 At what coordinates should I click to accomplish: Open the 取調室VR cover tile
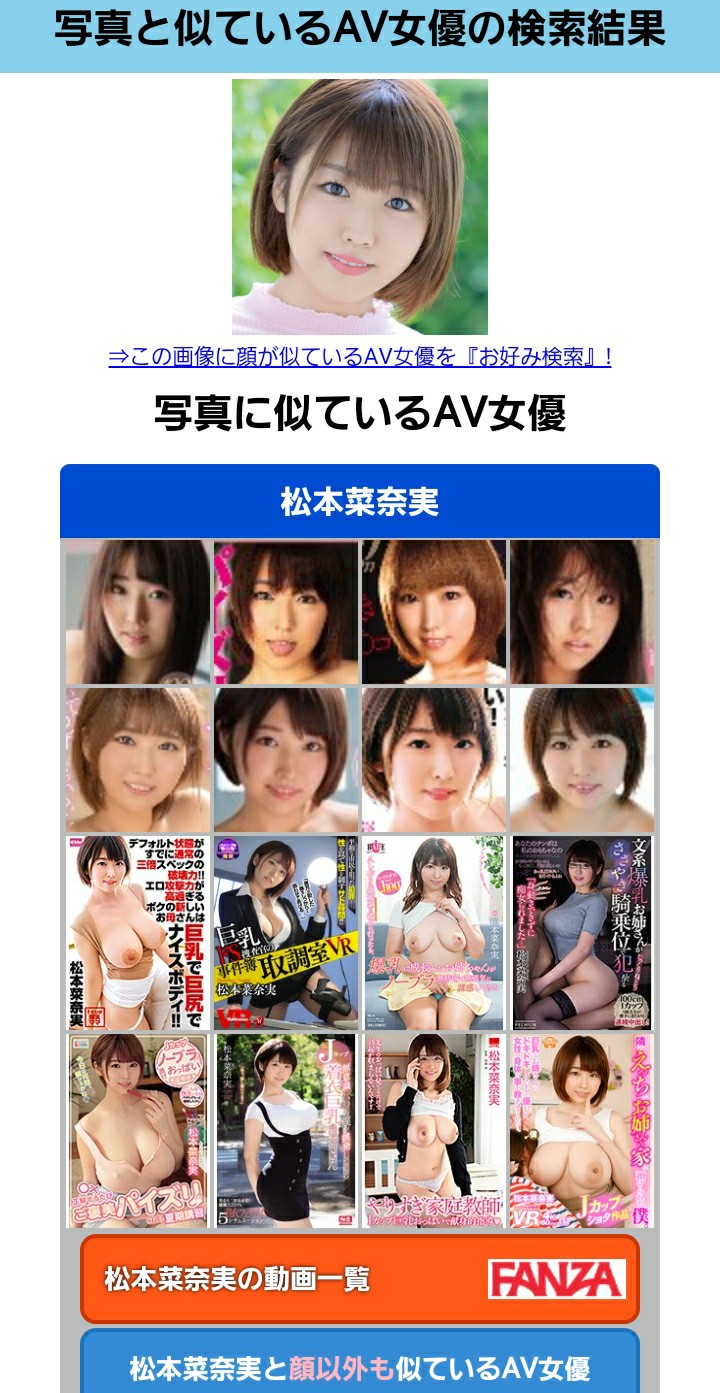click(x=286, y=919)
